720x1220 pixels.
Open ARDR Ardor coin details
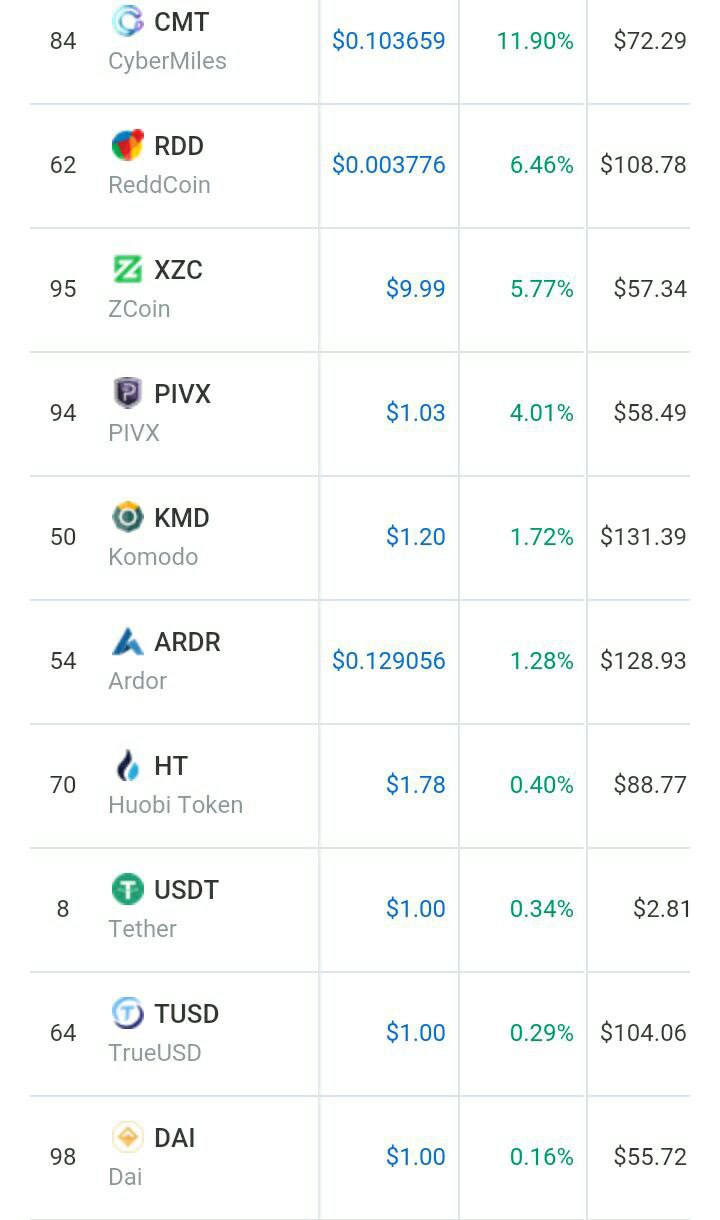tap(360, 662)
